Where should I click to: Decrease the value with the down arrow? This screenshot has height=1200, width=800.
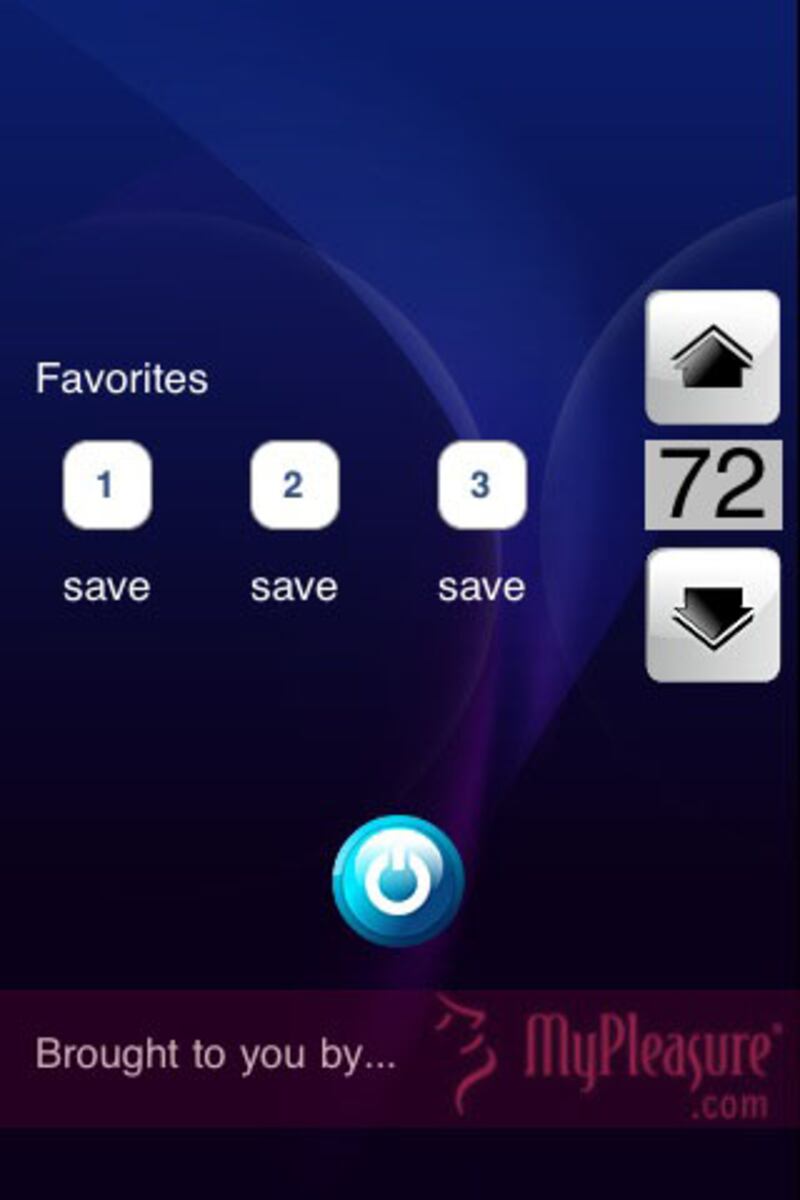(x=712, y=615)
